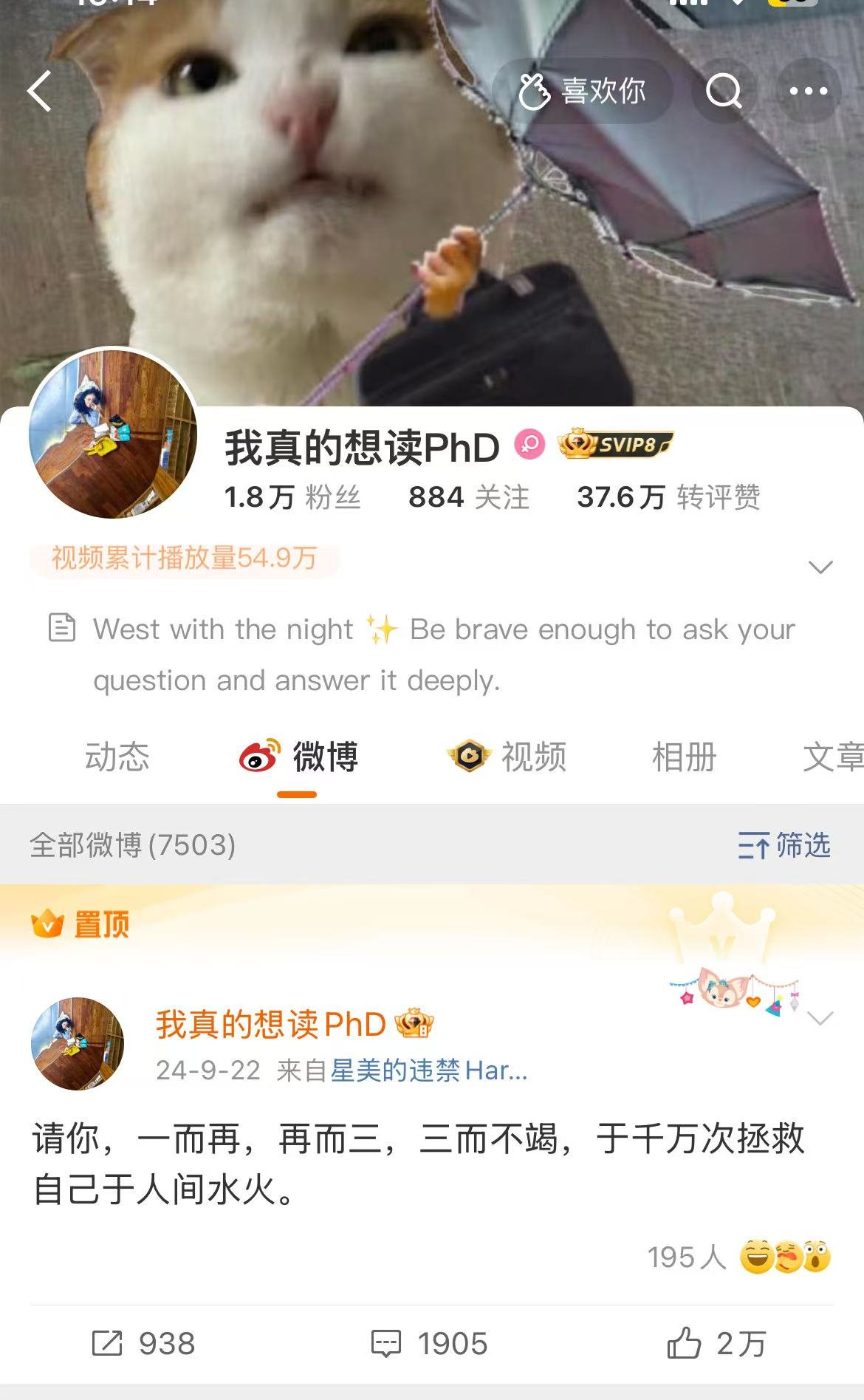Tap the 喜欢你 button
The image size is (864, 1400).
(583, 92)
